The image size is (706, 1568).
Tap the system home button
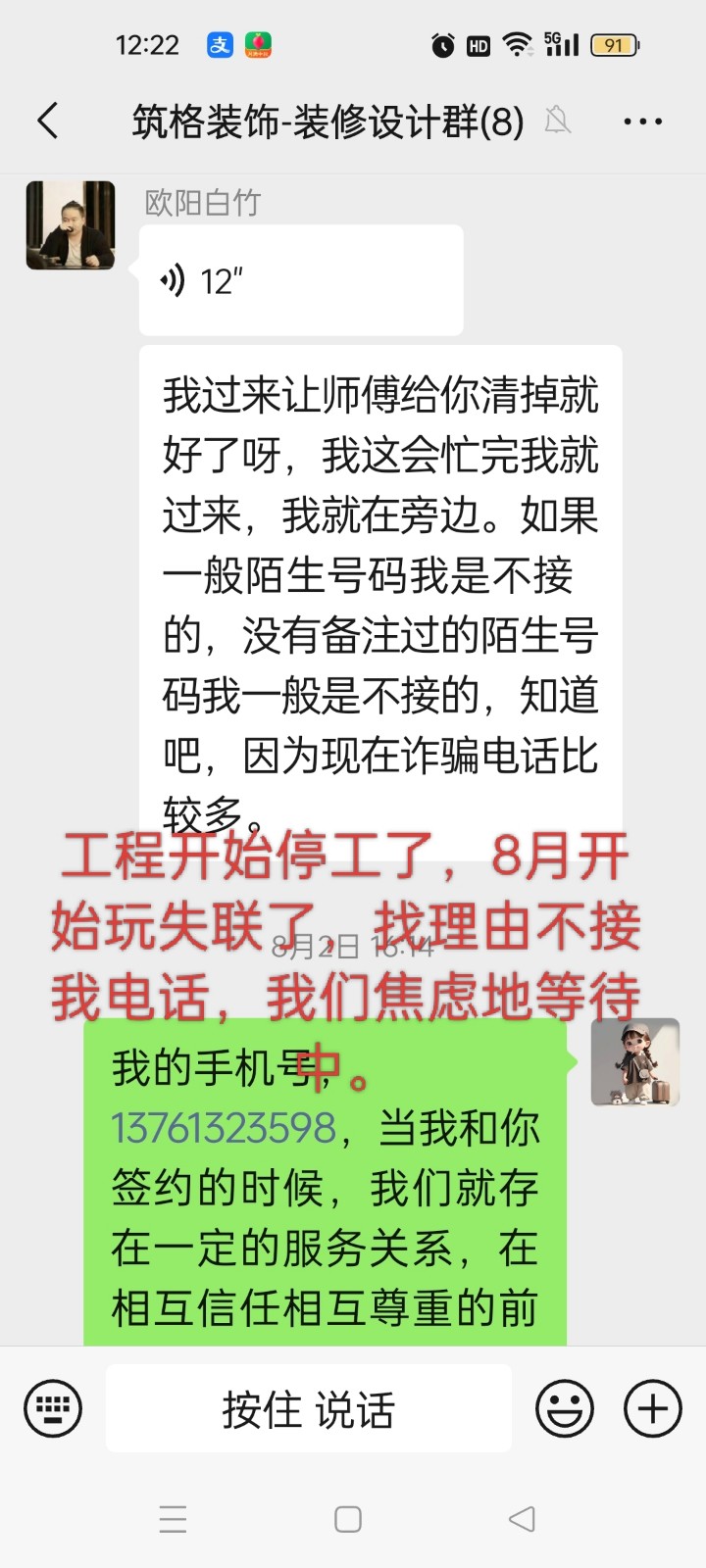[x=348, y=1519]
